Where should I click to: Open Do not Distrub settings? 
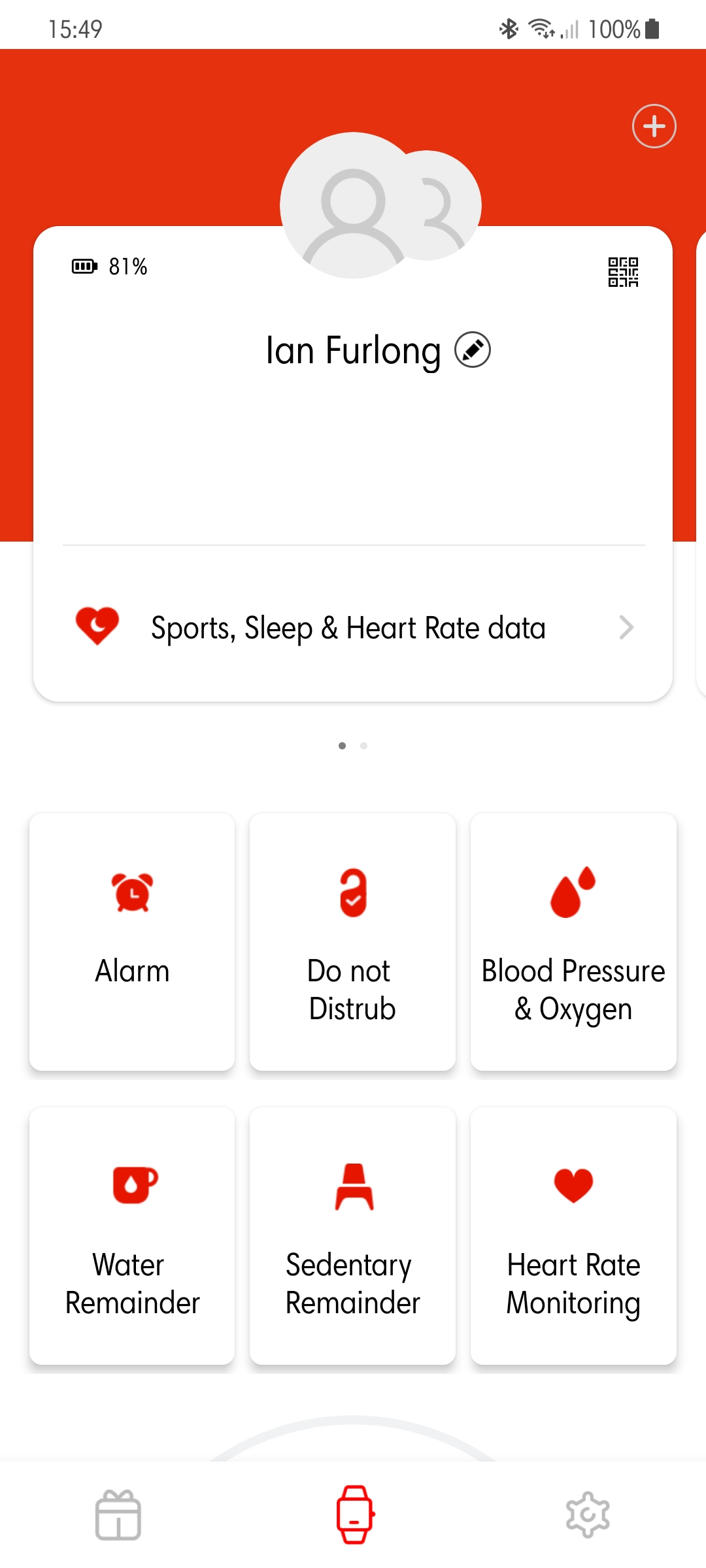pos(352,941)
